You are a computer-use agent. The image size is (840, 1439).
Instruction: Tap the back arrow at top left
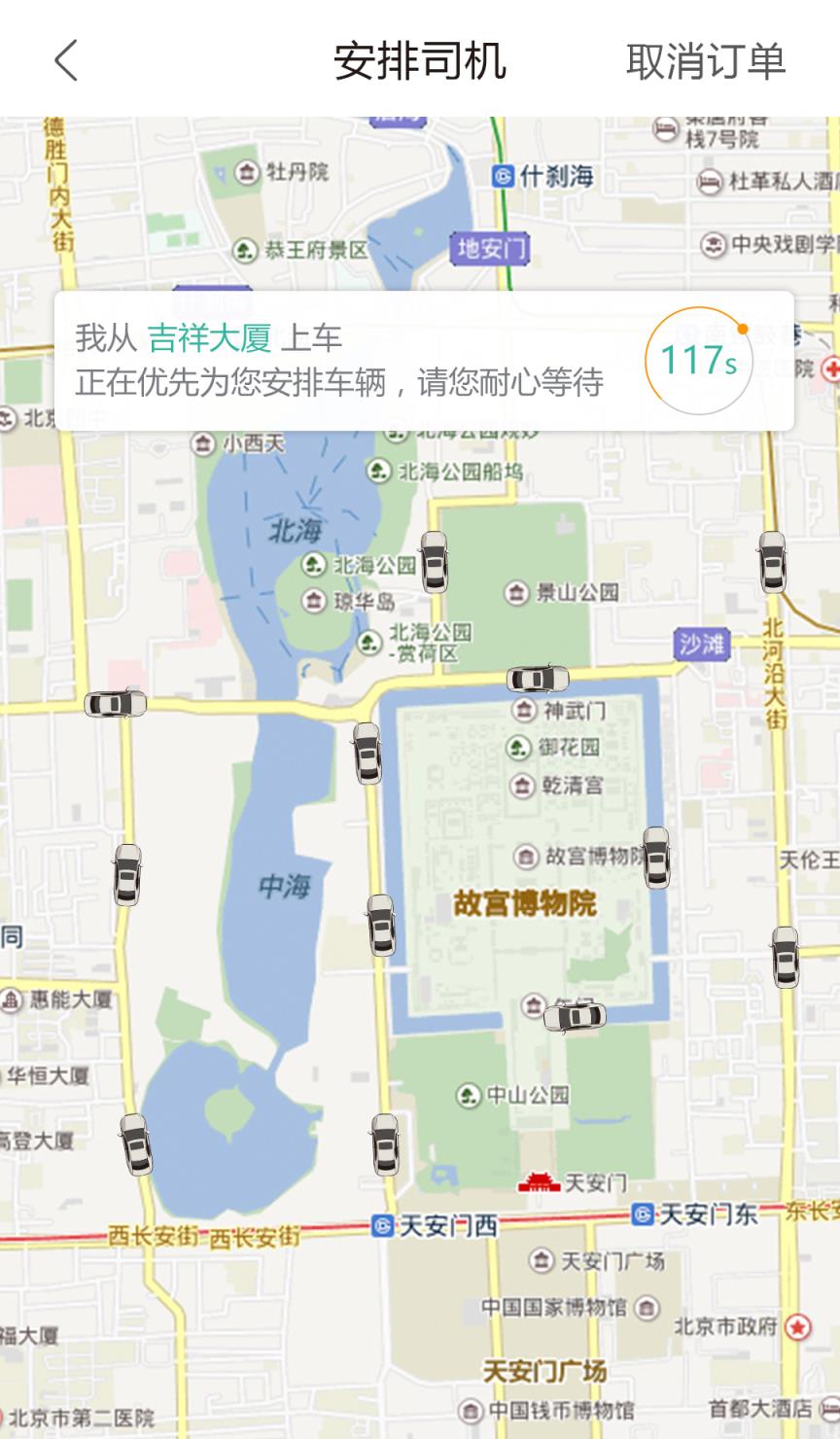coord(64,60)
